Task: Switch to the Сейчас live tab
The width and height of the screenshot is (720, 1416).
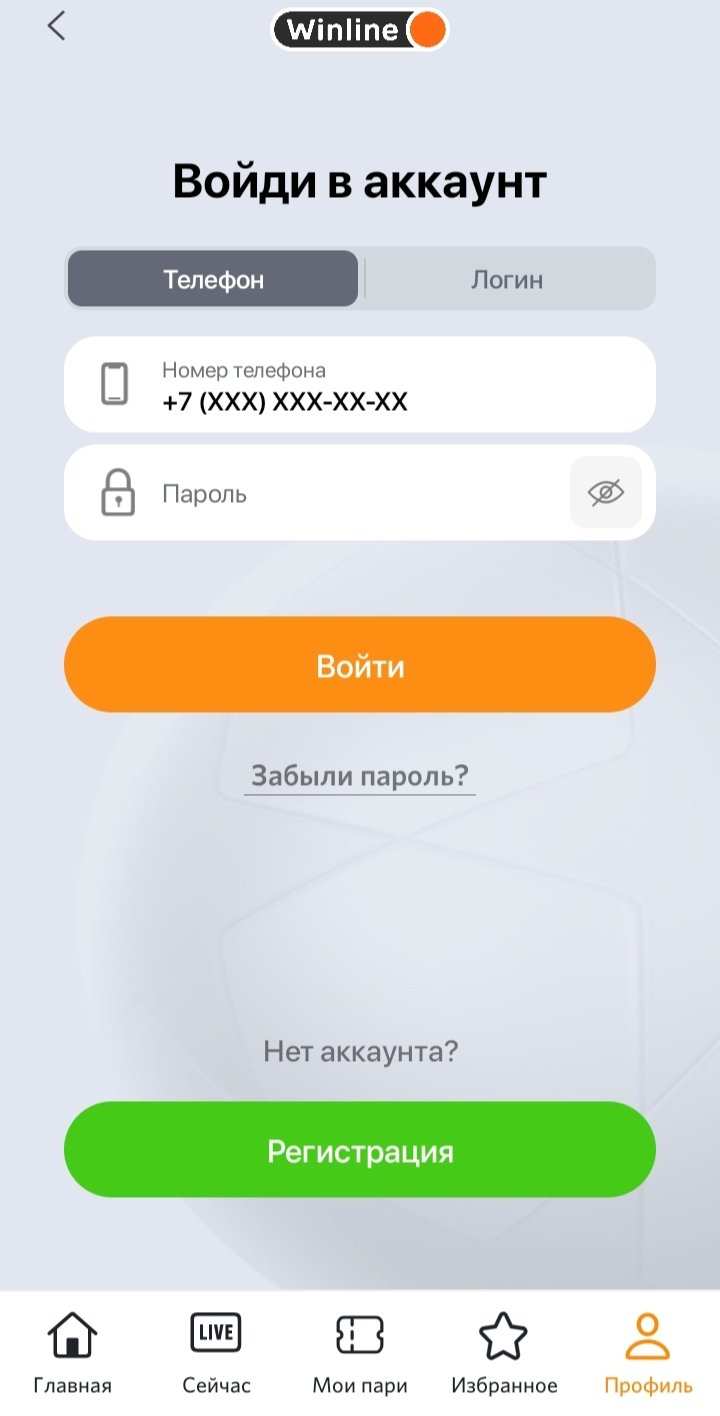Action: (x=216, y=1352)
